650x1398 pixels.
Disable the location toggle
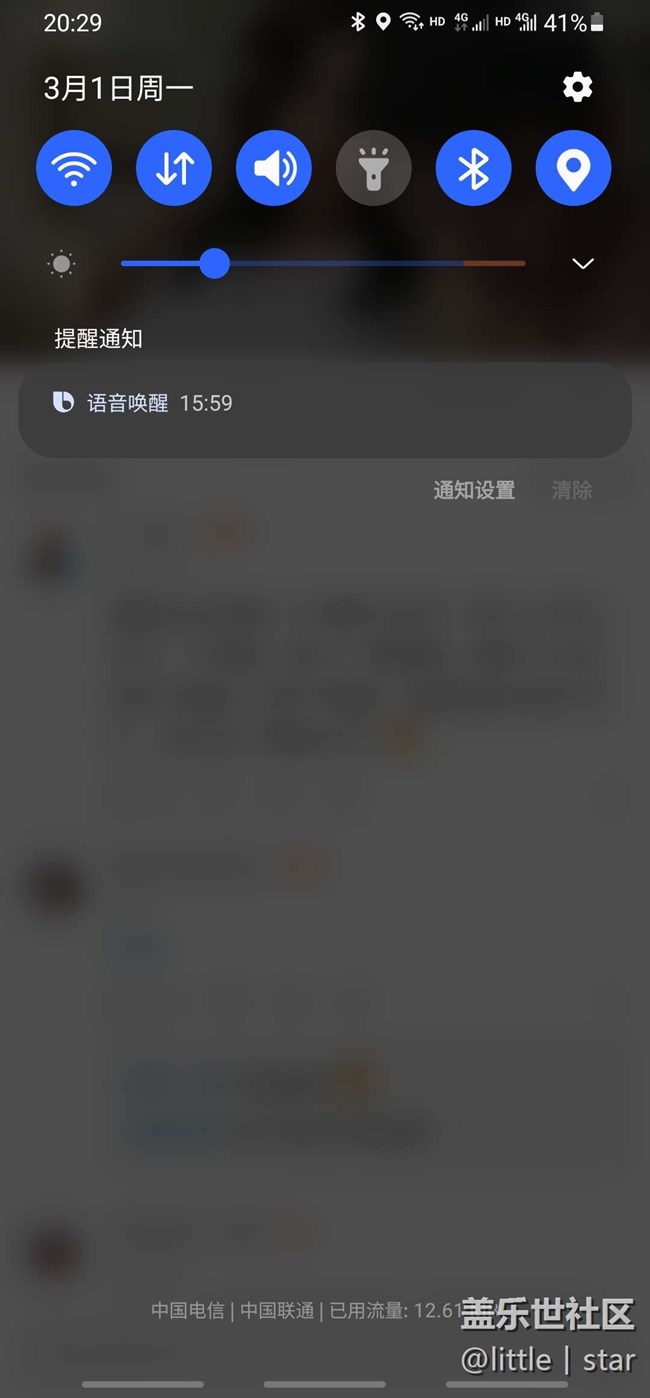click(573, 168)
